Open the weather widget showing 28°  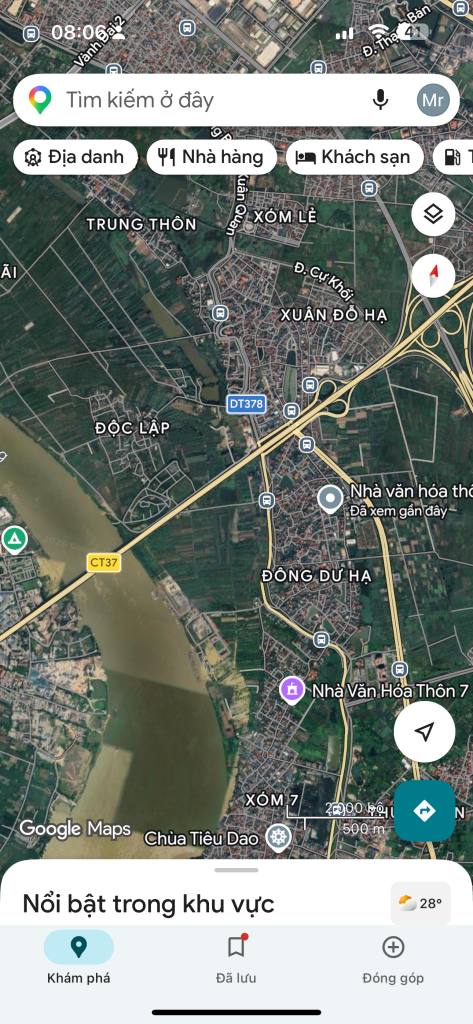421,904
